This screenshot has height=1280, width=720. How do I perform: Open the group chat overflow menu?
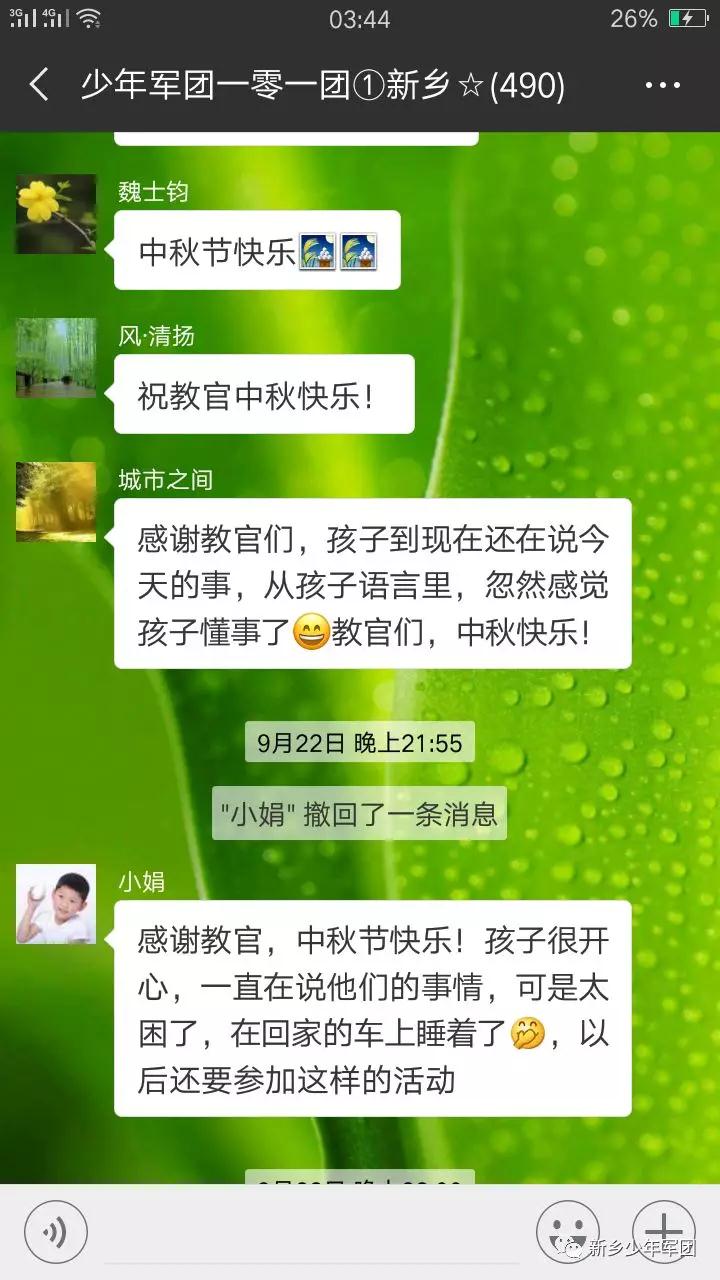(662, 86)
